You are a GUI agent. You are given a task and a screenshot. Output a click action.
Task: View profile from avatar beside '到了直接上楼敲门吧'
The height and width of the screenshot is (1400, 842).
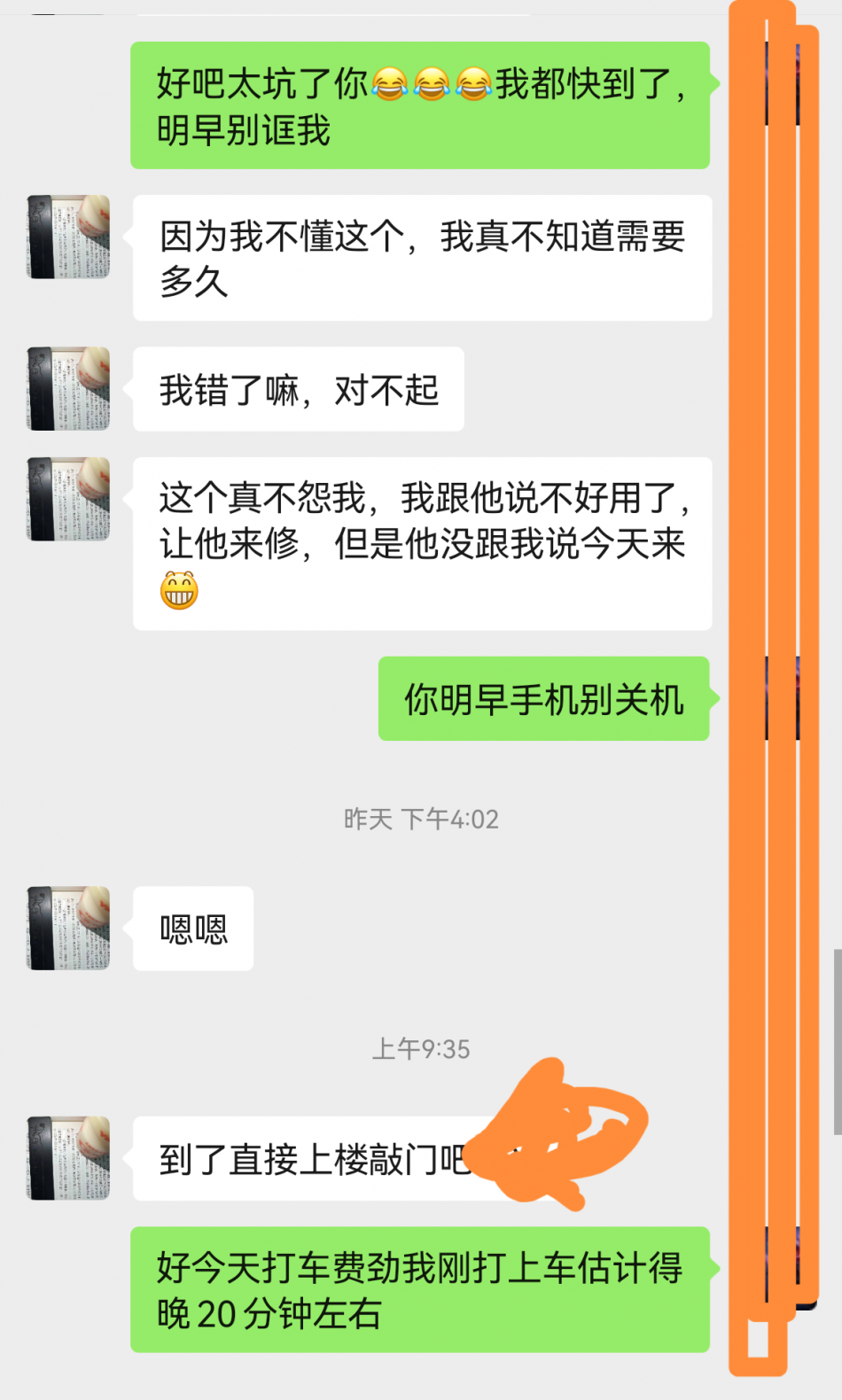[x=68, y=1158]
